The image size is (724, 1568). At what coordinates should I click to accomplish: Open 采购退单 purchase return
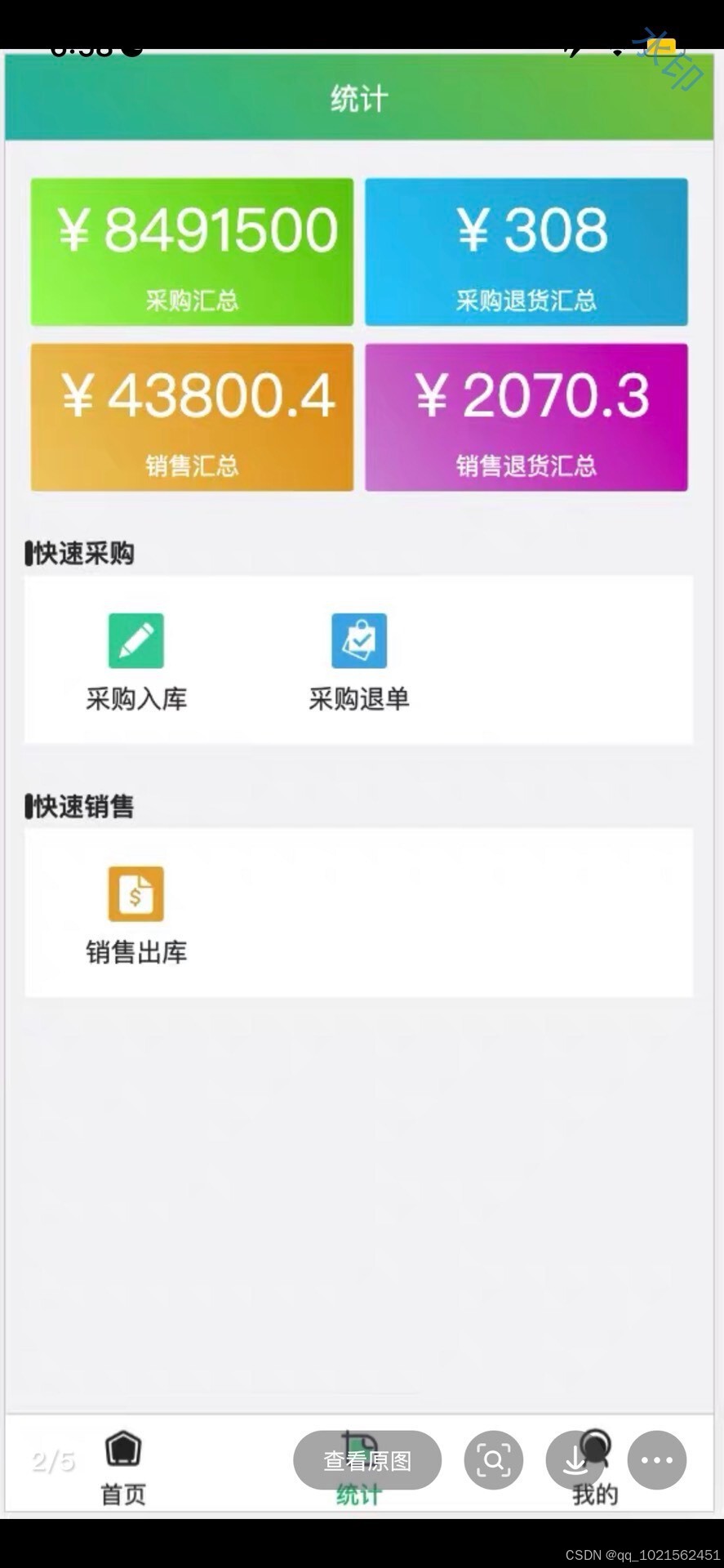coord(359,662)
